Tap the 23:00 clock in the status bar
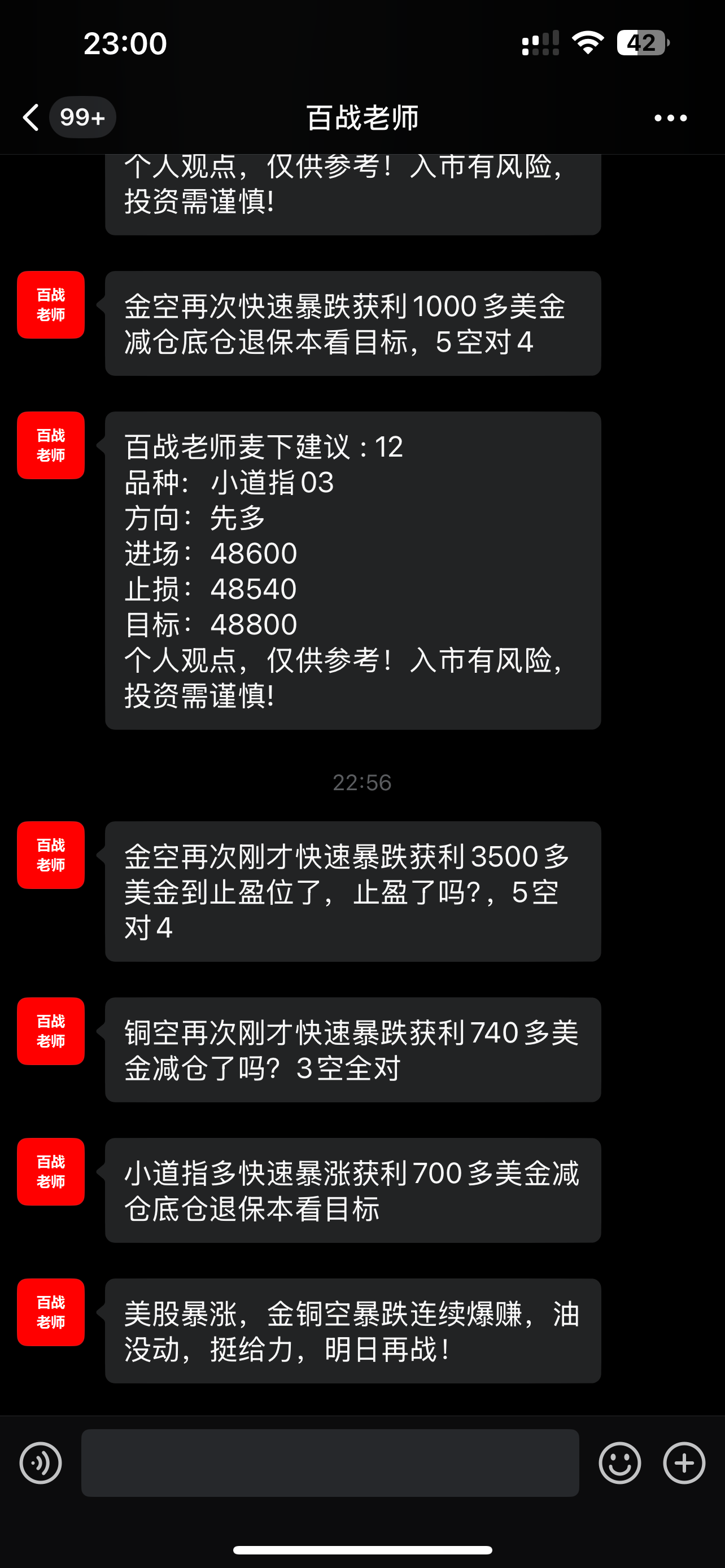The height and width of the screenshot is (1568, 725). [x=124, y=41]
